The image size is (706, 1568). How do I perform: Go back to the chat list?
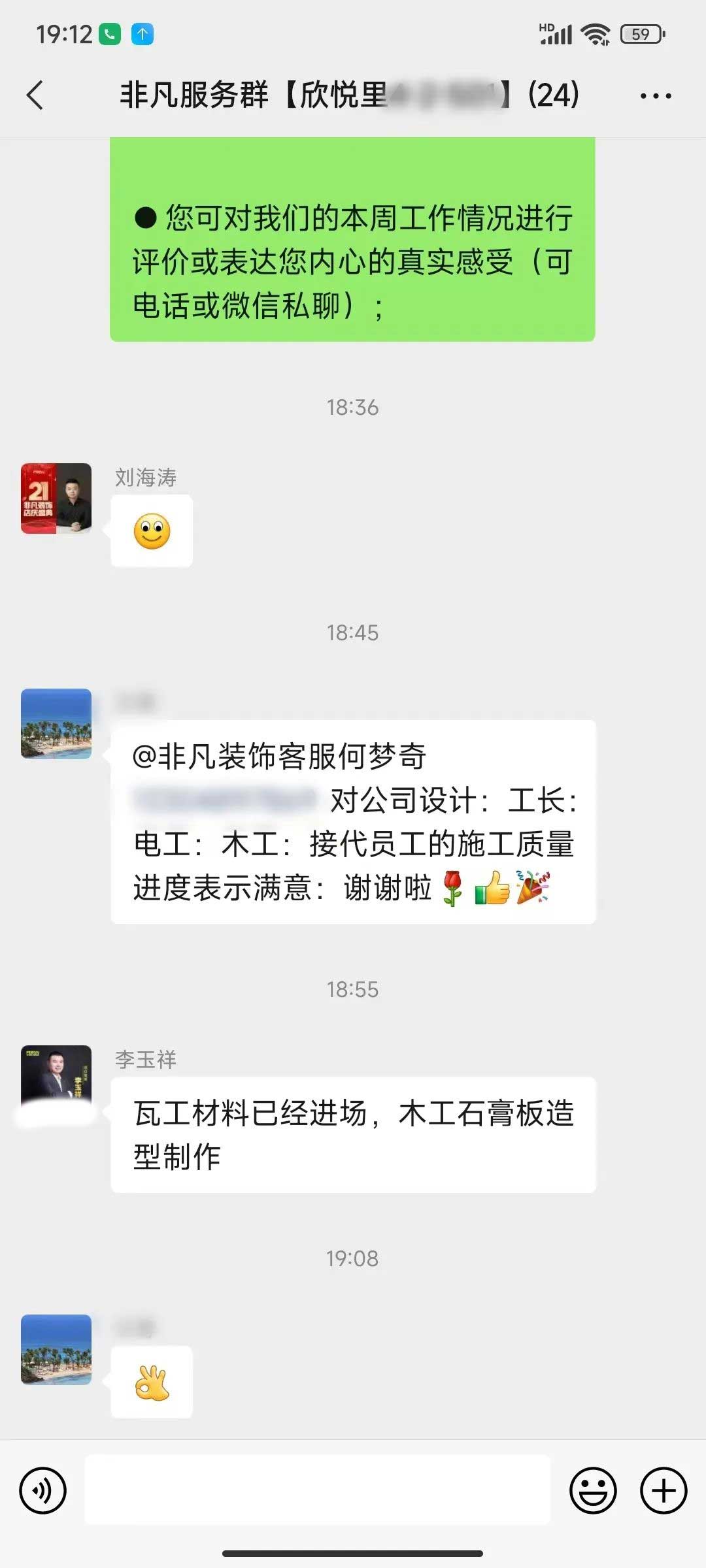point(36,95)
